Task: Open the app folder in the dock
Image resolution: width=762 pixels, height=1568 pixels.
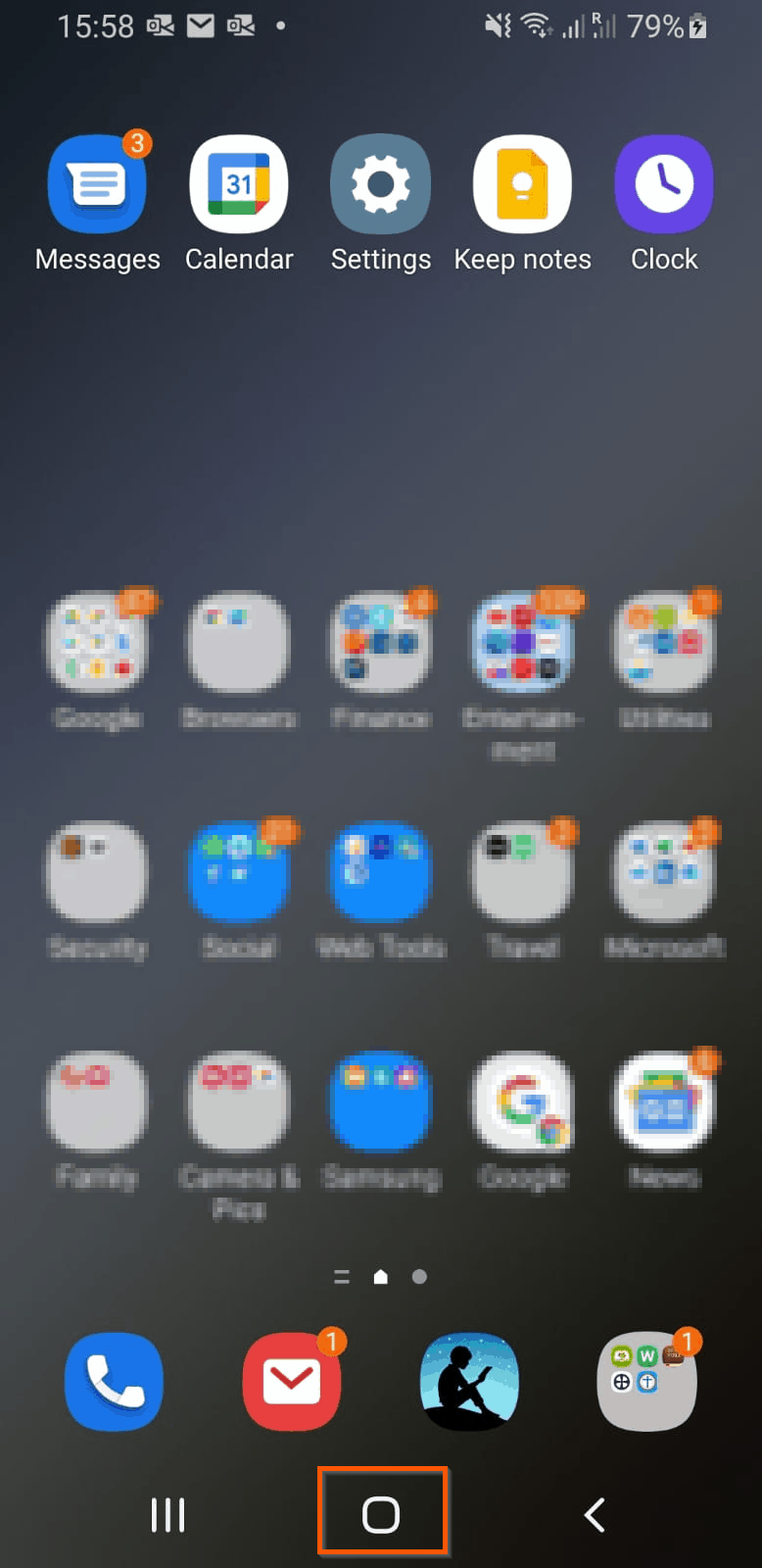Action: (x=646, y=1382)
